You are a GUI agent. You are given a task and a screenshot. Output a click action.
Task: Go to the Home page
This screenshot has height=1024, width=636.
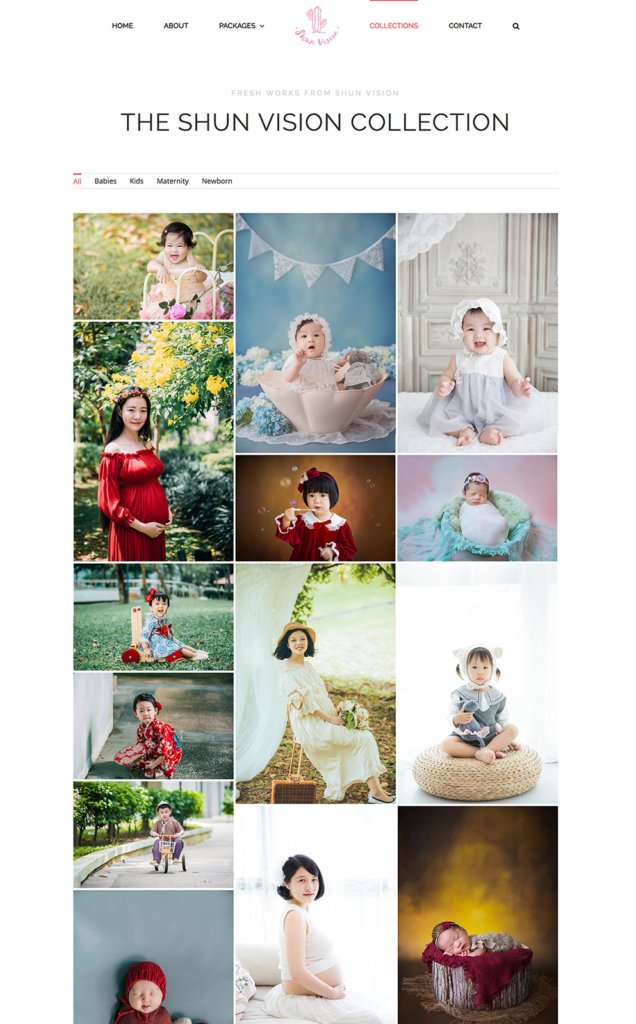[x=122, y=26]
